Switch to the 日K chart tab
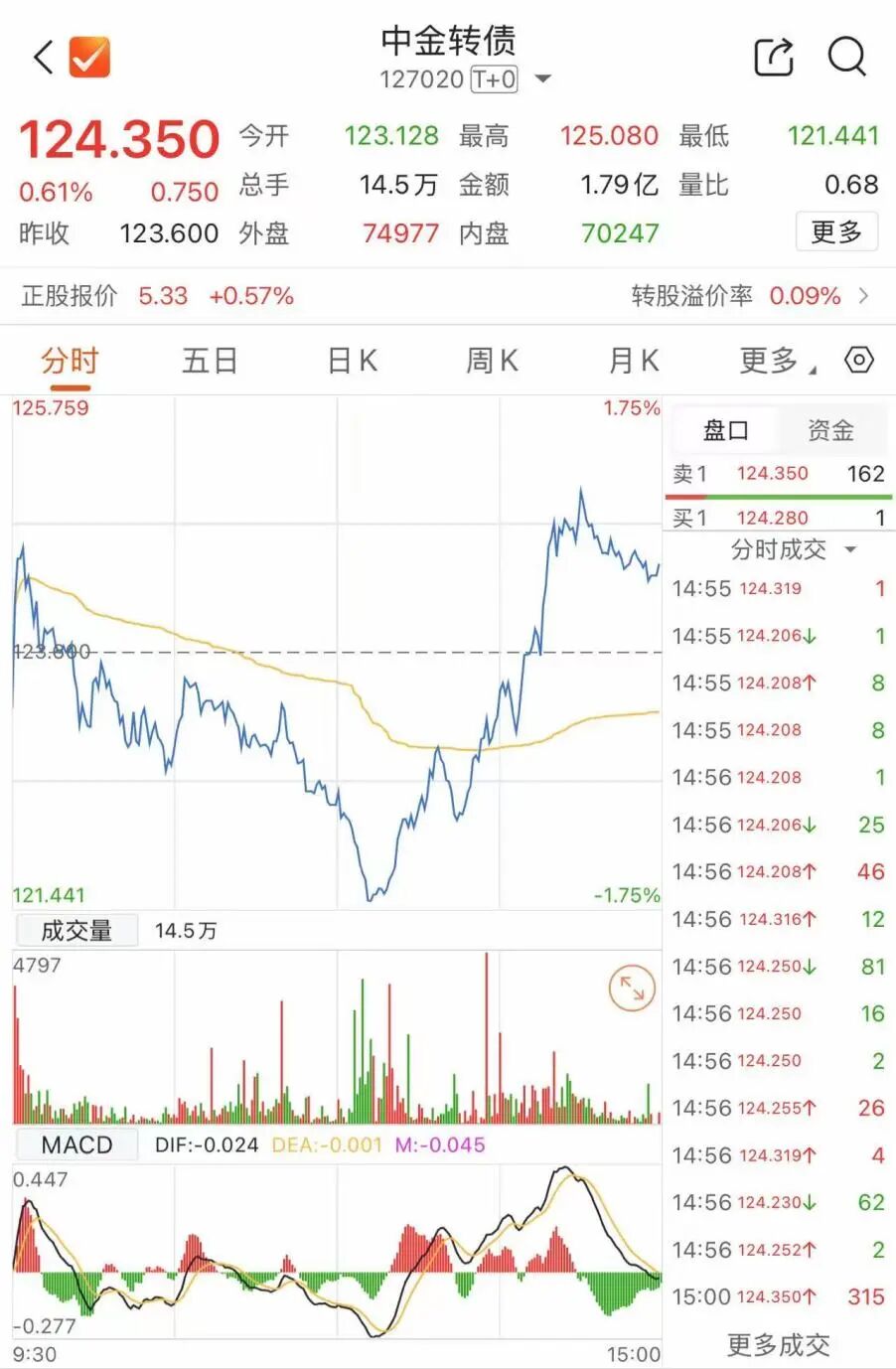The width and height of the screenshot is (896, 1369). 352,361
